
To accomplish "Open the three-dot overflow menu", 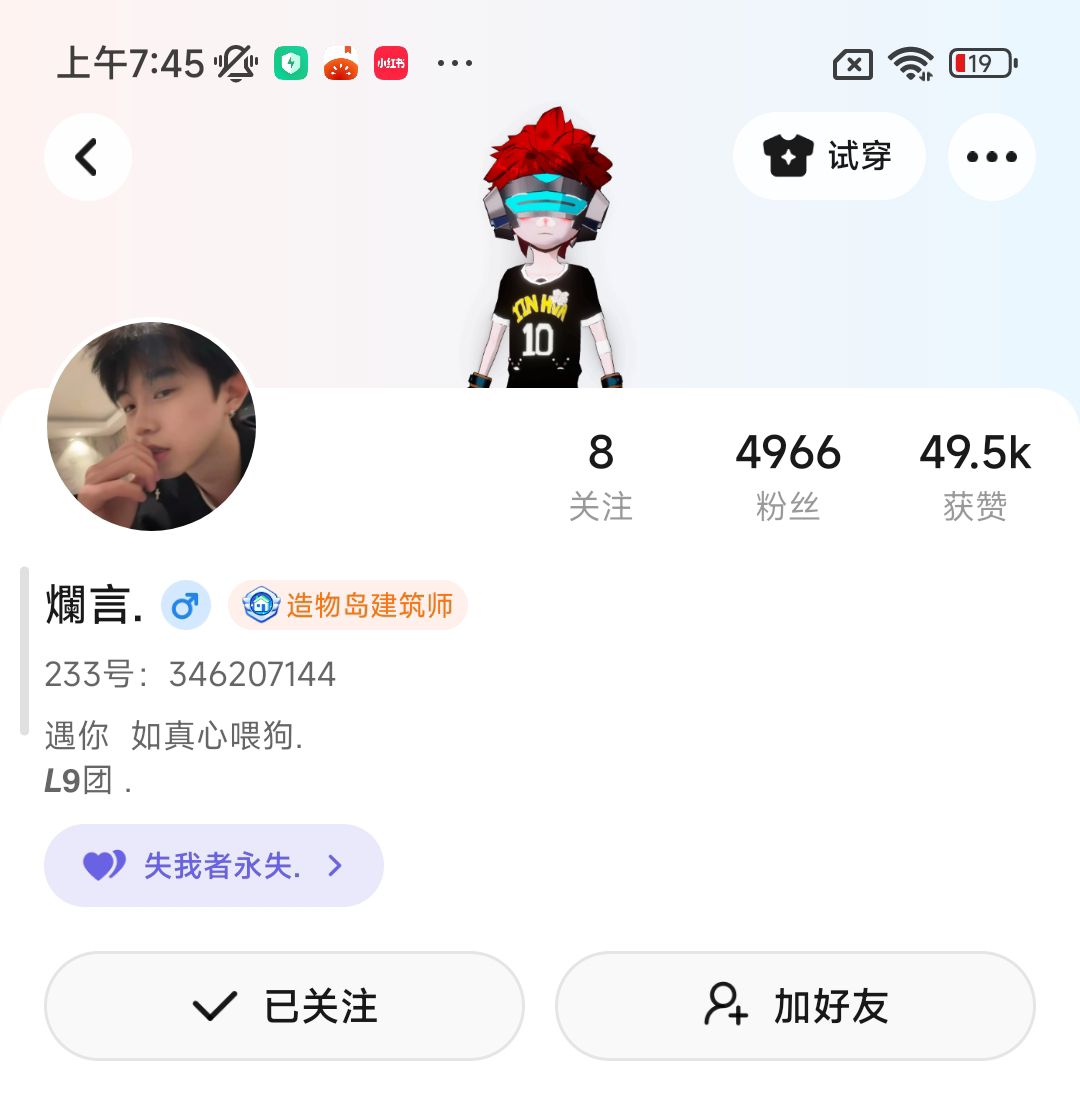I will [991, 157].
